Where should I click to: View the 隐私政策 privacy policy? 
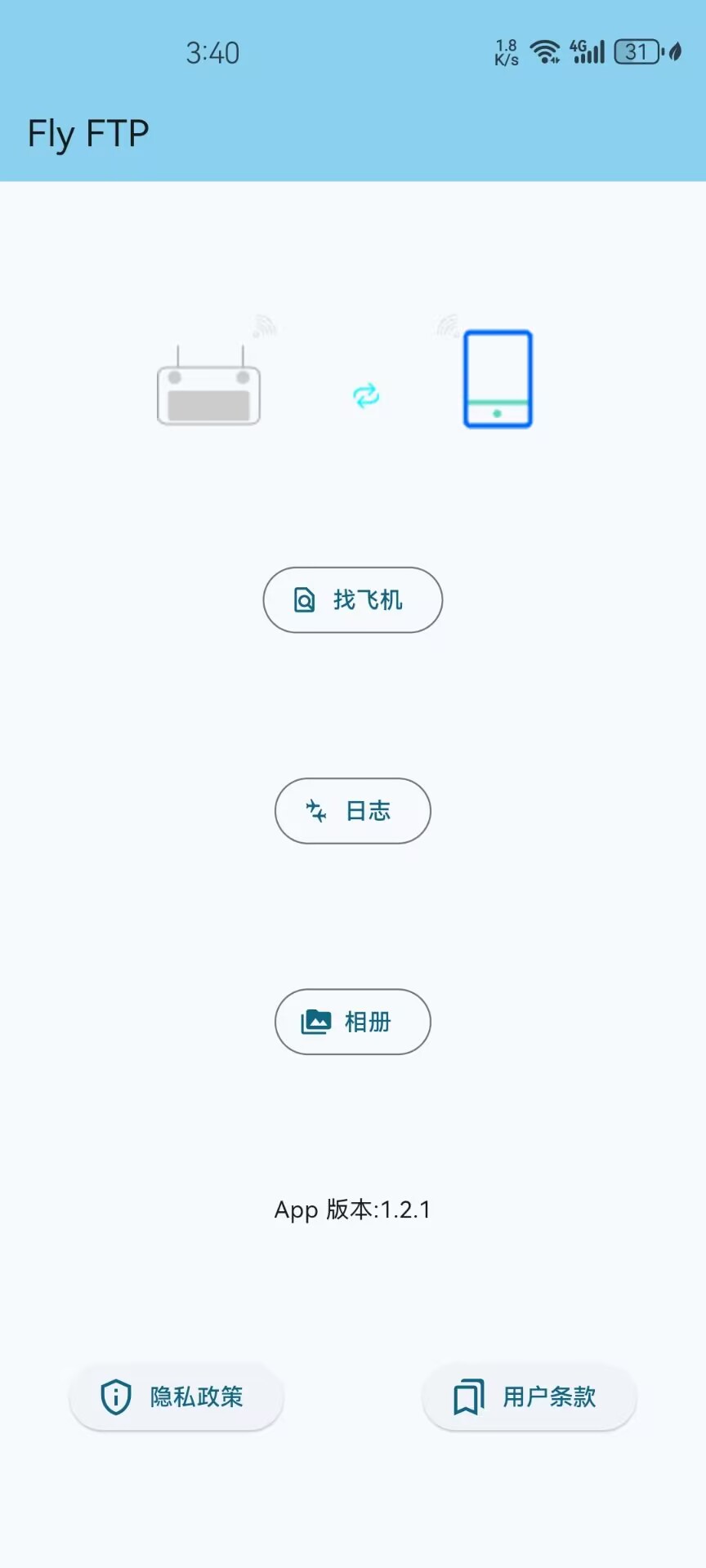[x=176, y=1396]
